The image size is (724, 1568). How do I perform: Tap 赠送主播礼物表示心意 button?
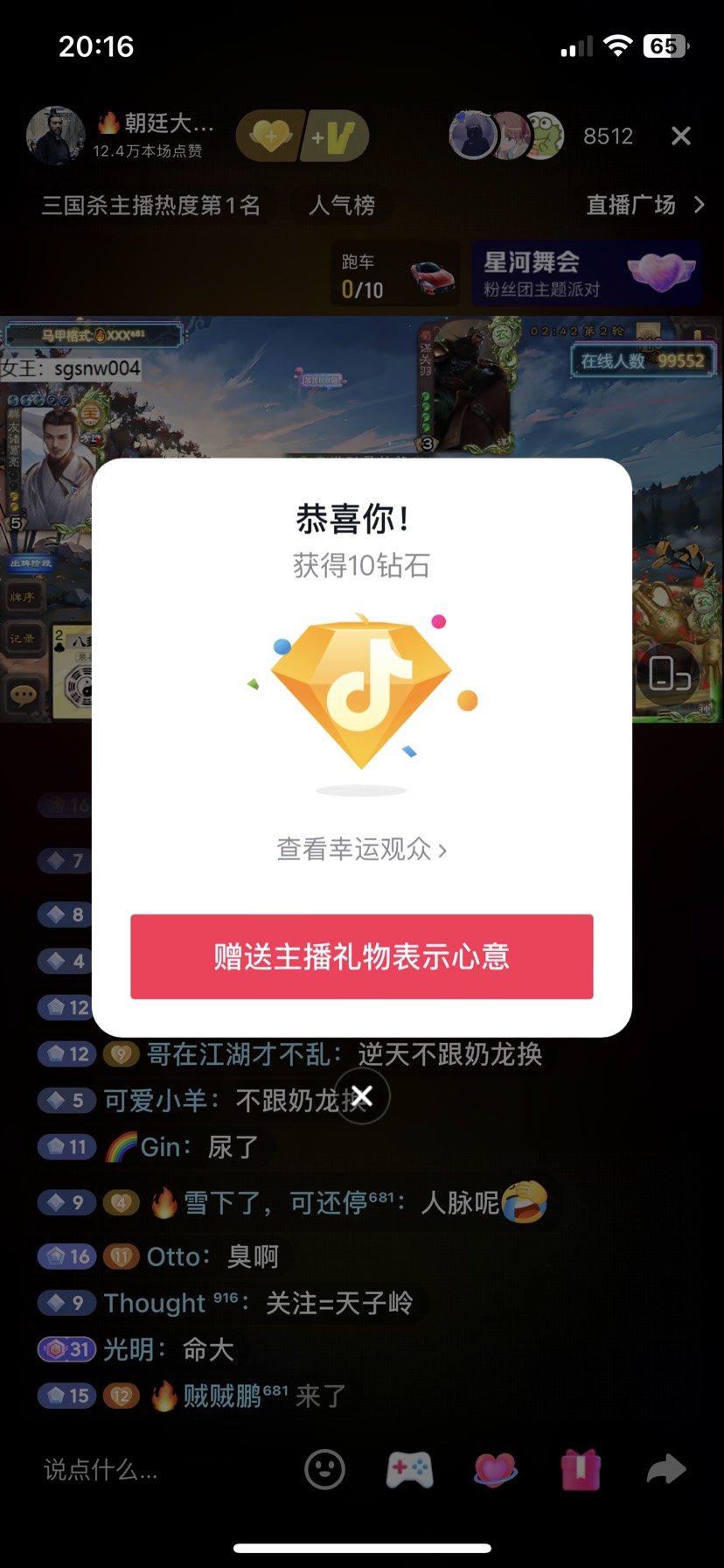(361, 956)
